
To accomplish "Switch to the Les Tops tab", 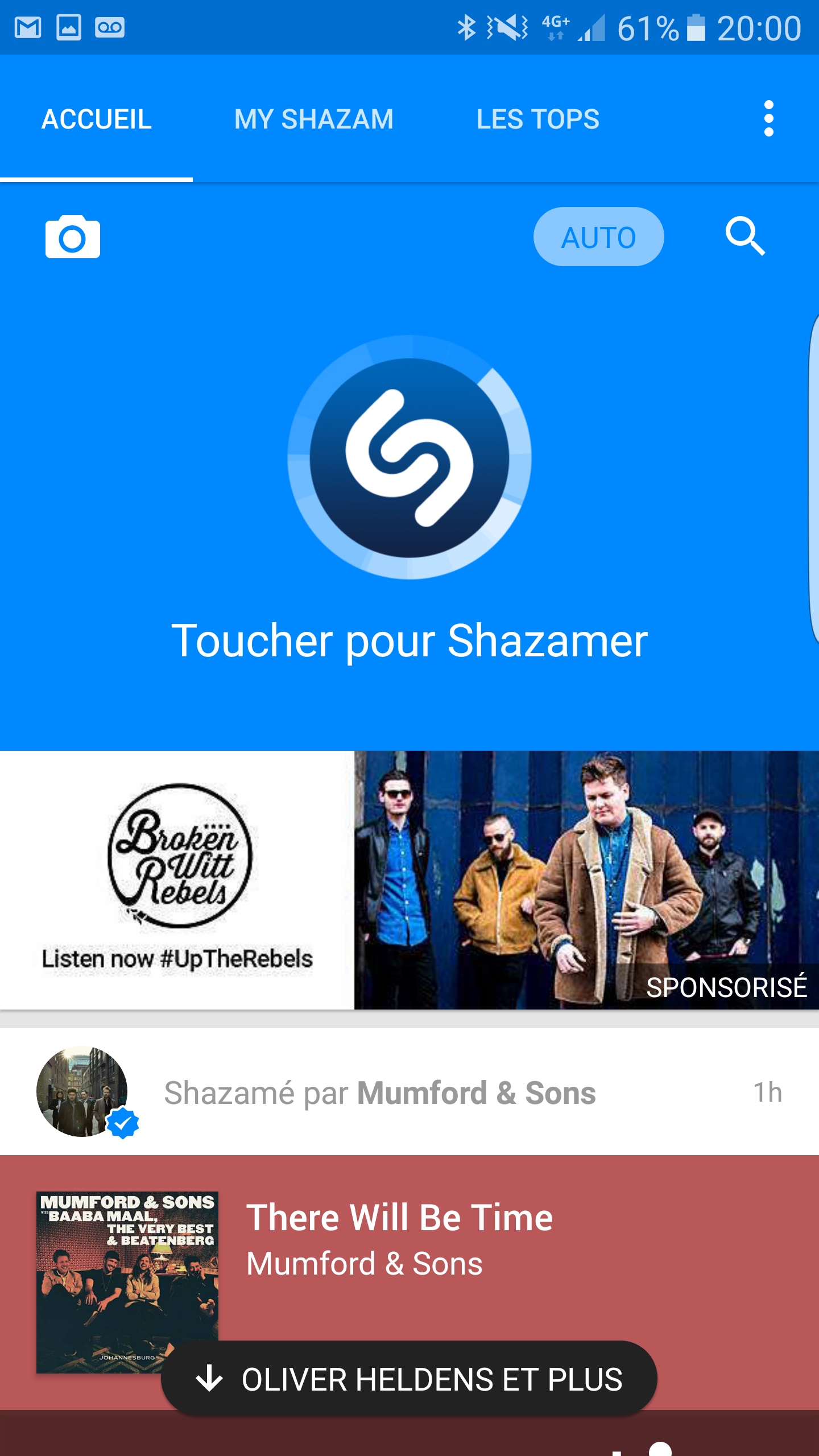I will click(537, 119).
